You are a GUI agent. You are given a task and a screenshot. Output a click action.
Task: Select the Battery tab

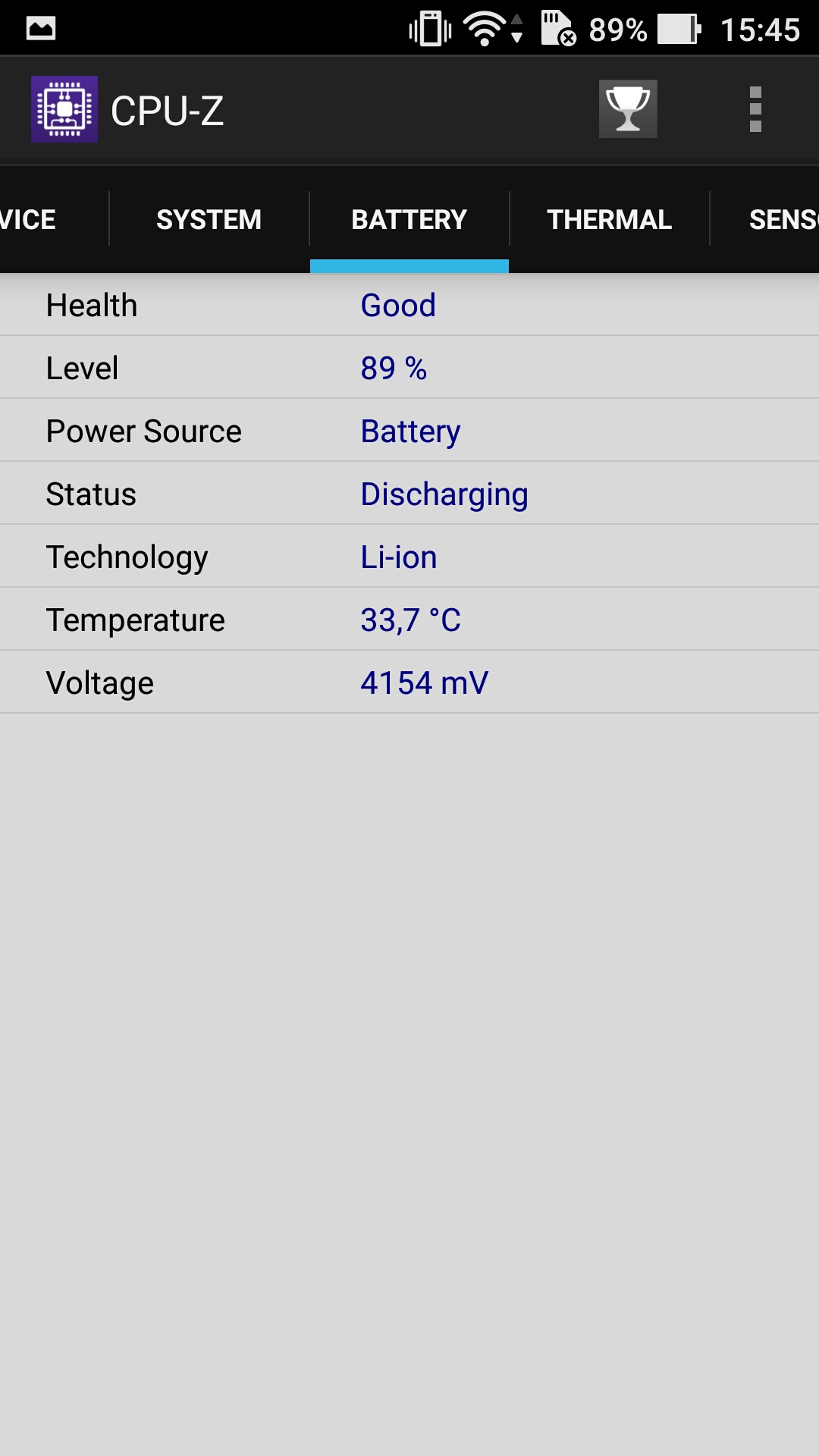(409, 219)
